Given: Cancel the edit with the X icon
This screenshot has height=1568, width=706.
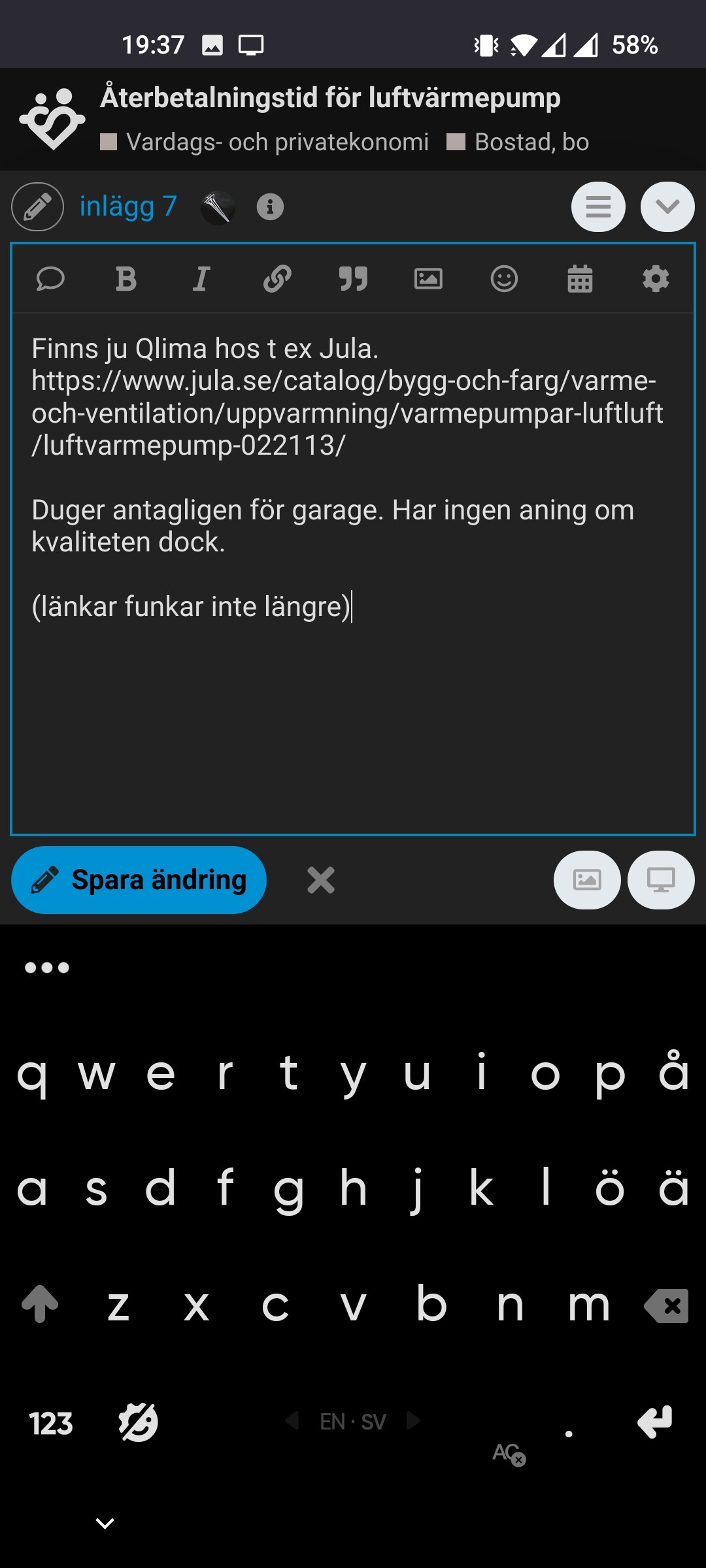Looking at the screenshot, I should click(320, 880).
